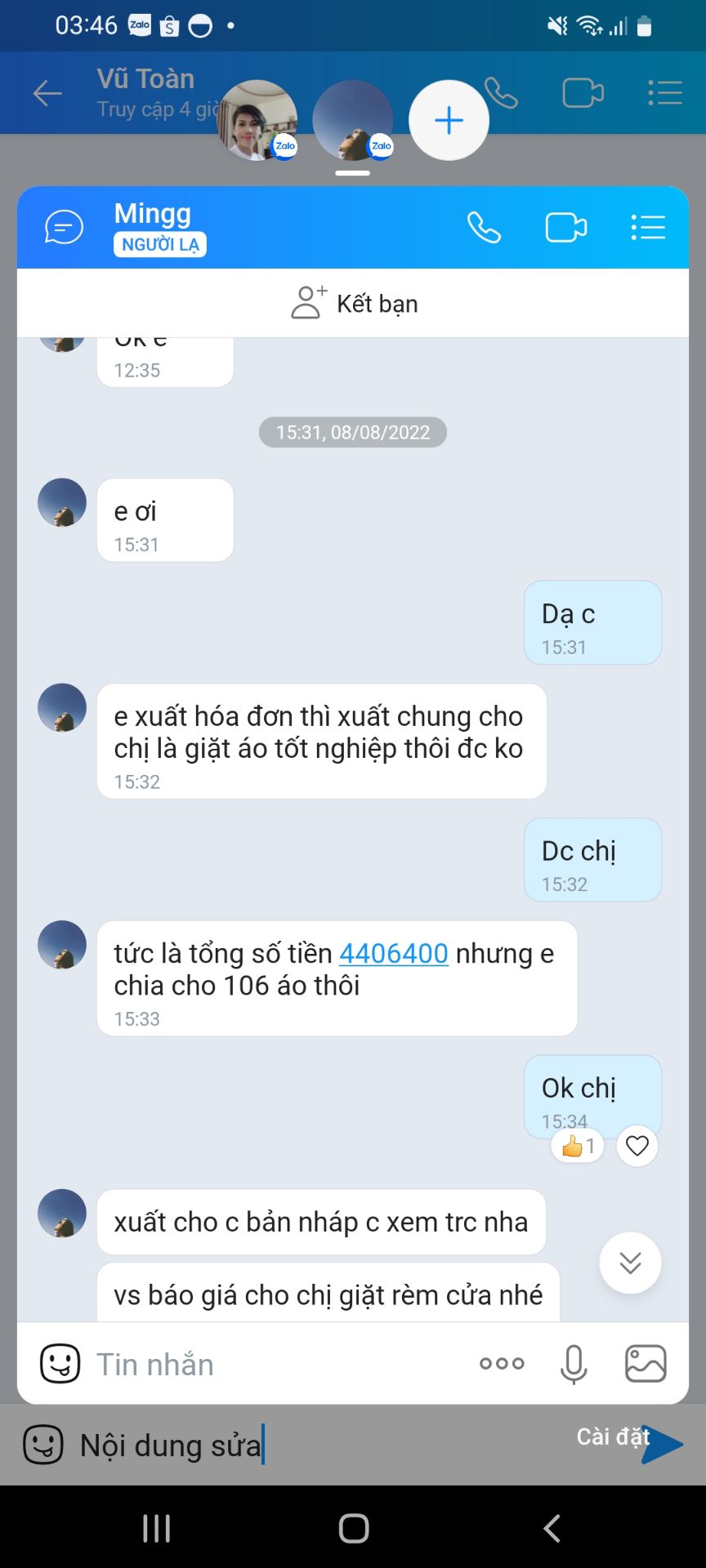706x1568 pixels.
Task: Open more message options (three dots)
Action: pyautogui.click(x=501, y=1362)
